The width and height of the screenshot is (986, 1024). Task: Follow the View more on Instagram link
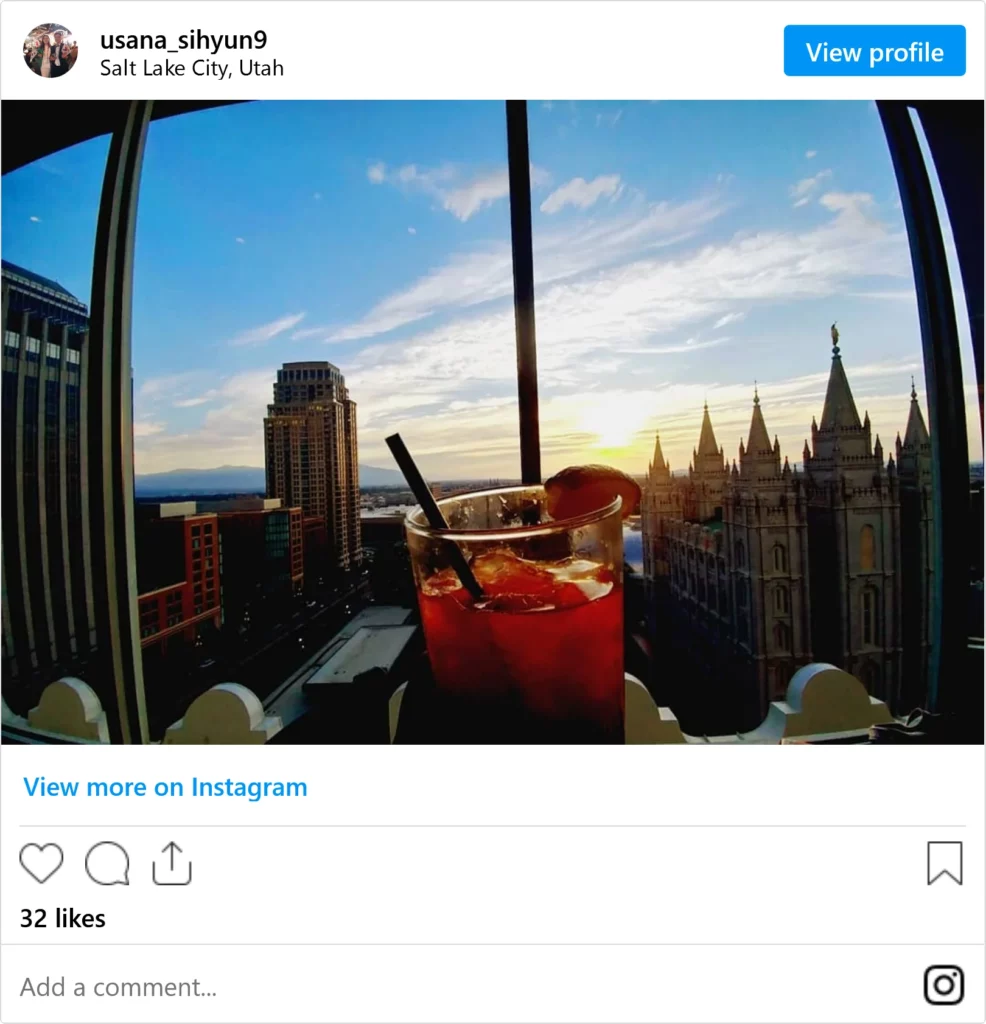(x=165, y=787)
